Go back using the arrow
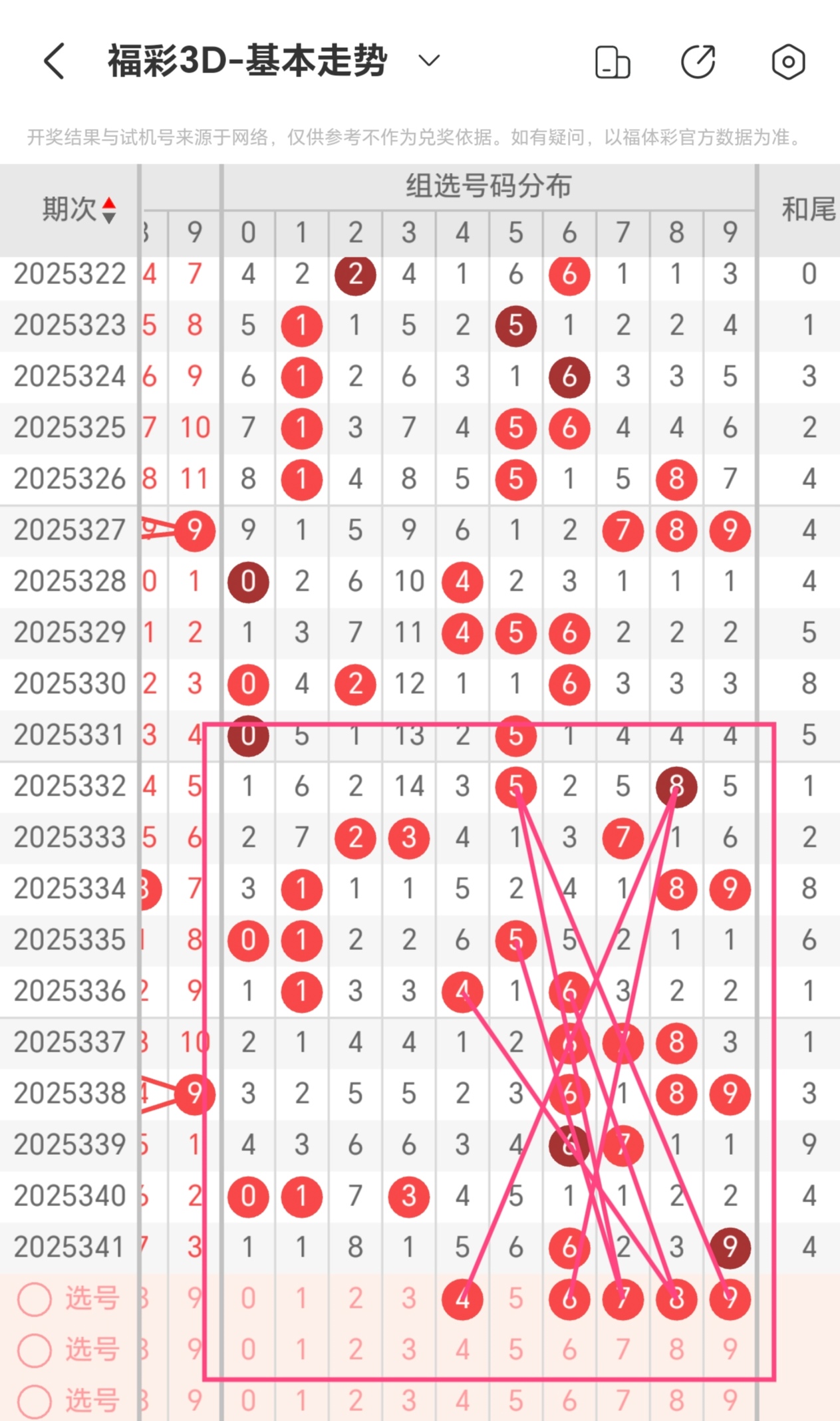This screenshot has height=1421, width=840. 55,61
